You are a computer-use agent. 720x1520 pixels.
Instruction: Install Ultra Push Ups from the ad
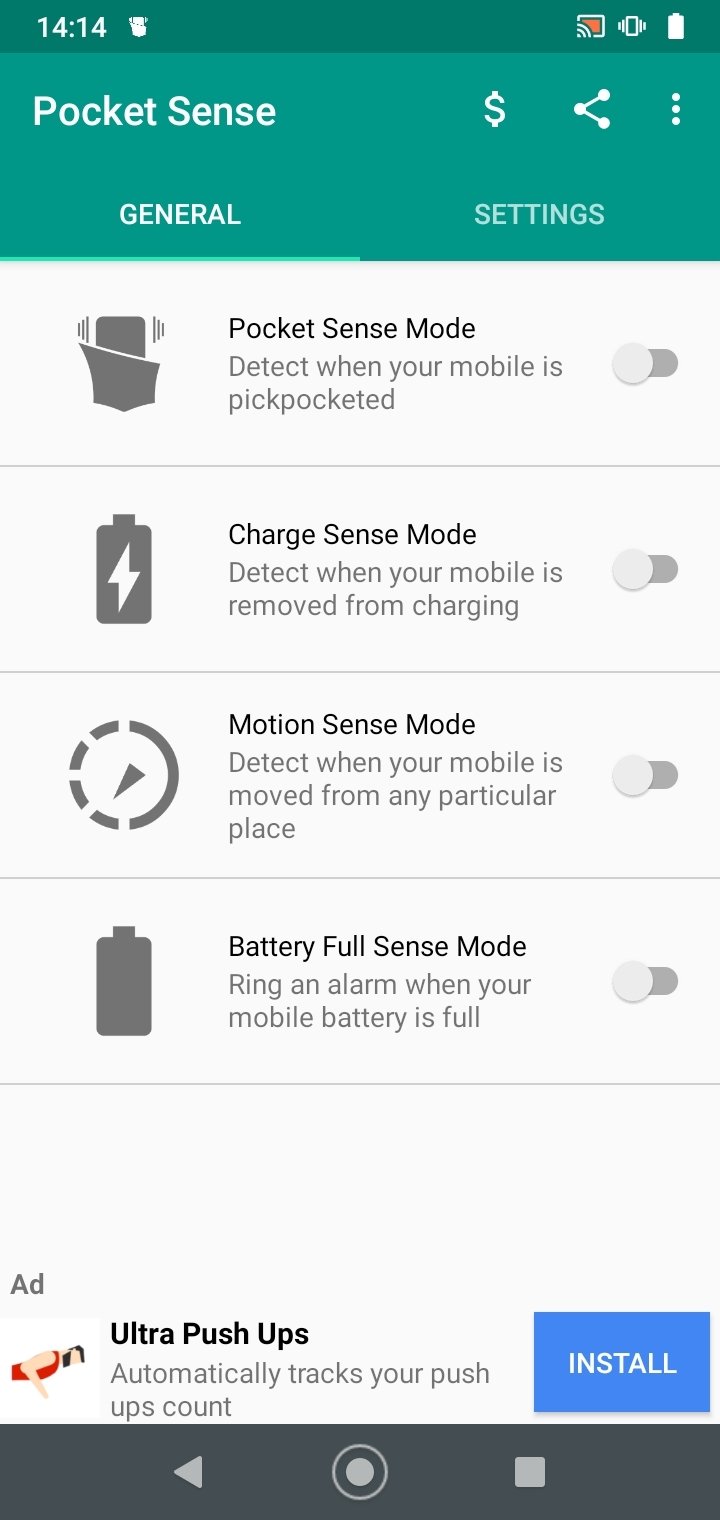(x=622, y=1363)
